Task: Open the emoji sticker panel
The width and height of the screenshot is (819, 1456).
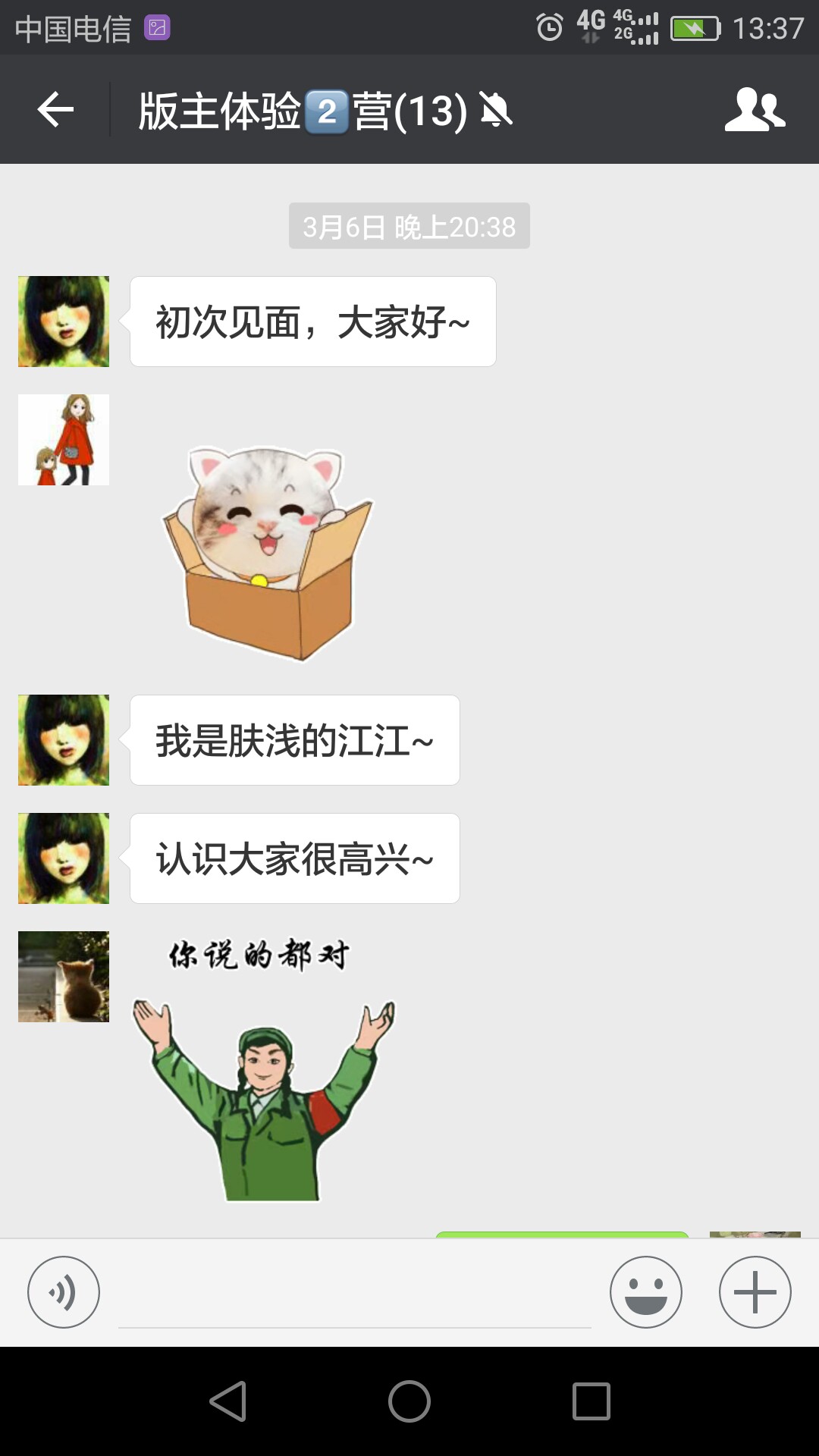Action: 646,1292
